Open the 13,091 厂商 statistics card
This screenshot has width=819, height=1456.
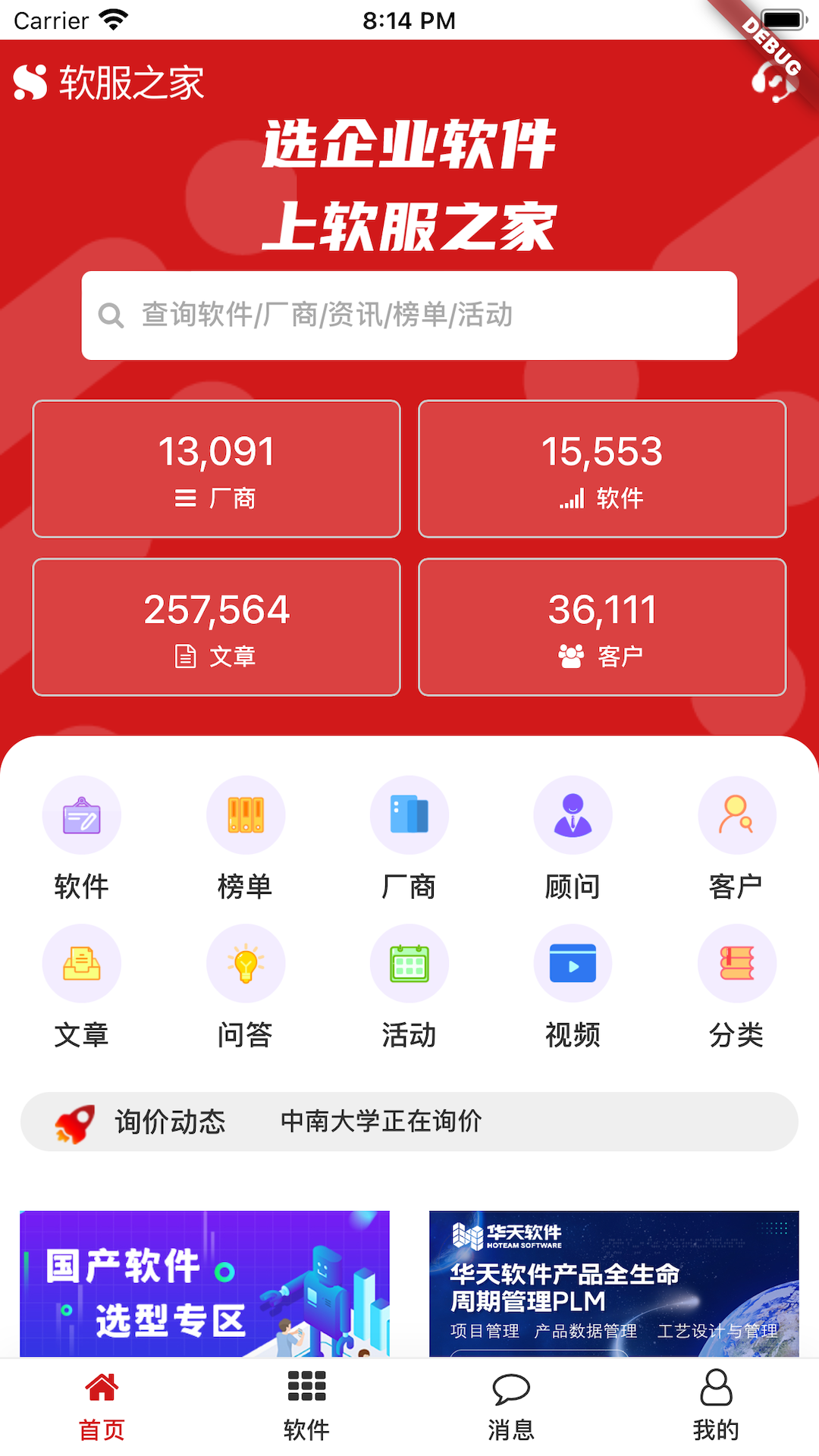coord(215,469)
